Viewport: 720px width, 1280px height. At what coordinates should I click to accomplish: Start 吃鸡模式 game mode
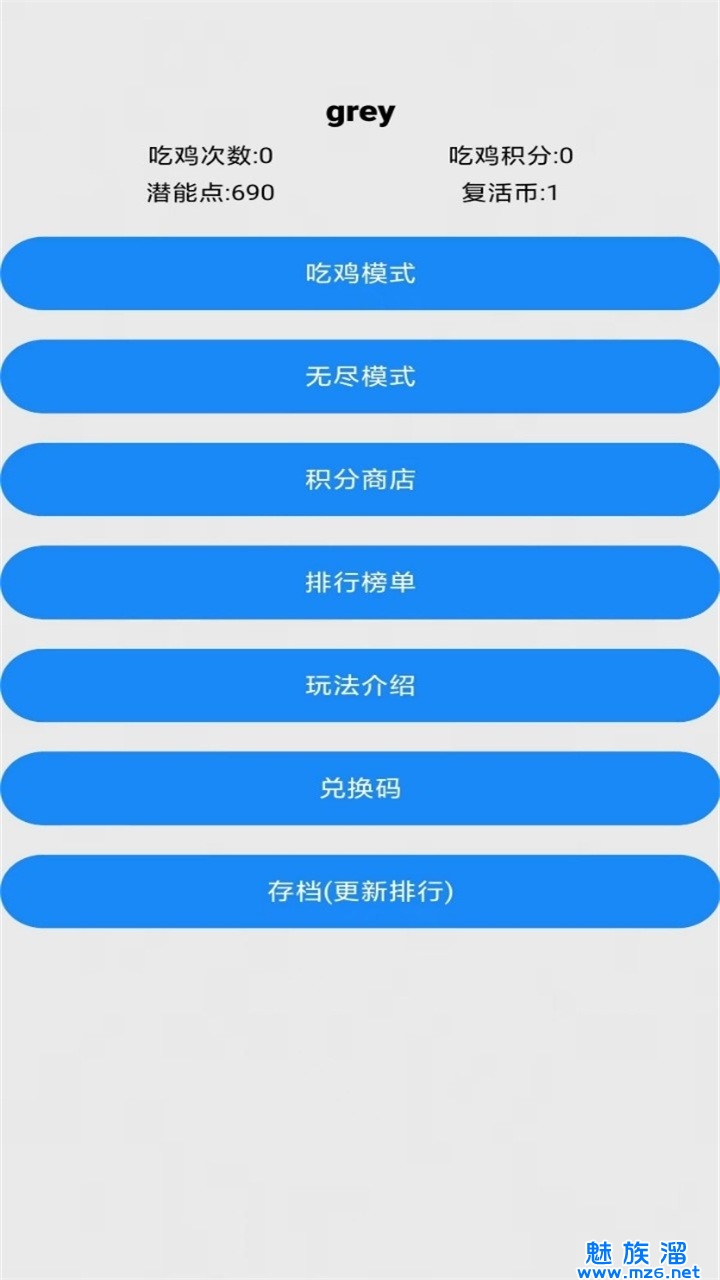(360, 273)
